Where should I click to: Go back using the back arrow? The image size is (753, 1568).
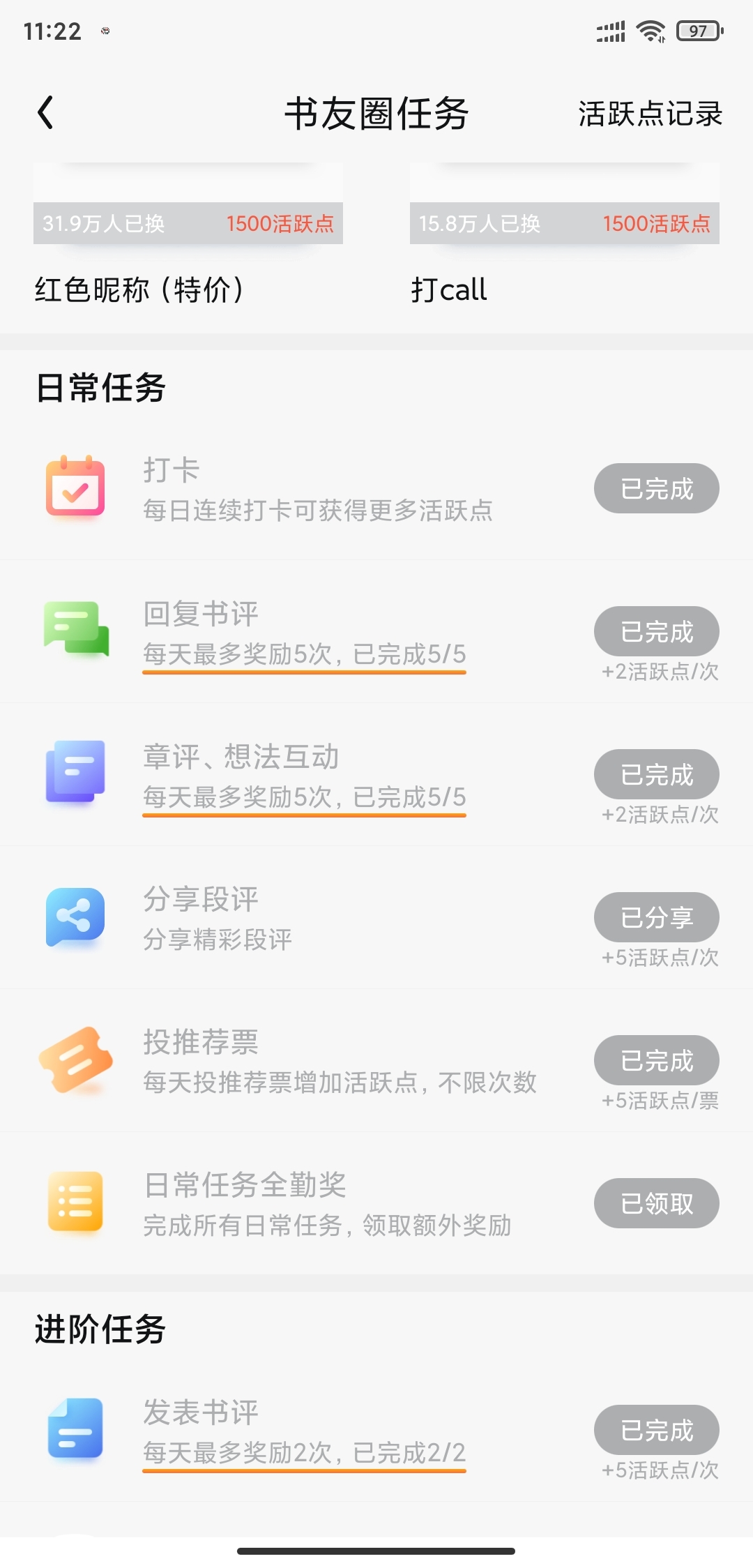point(45,113)
